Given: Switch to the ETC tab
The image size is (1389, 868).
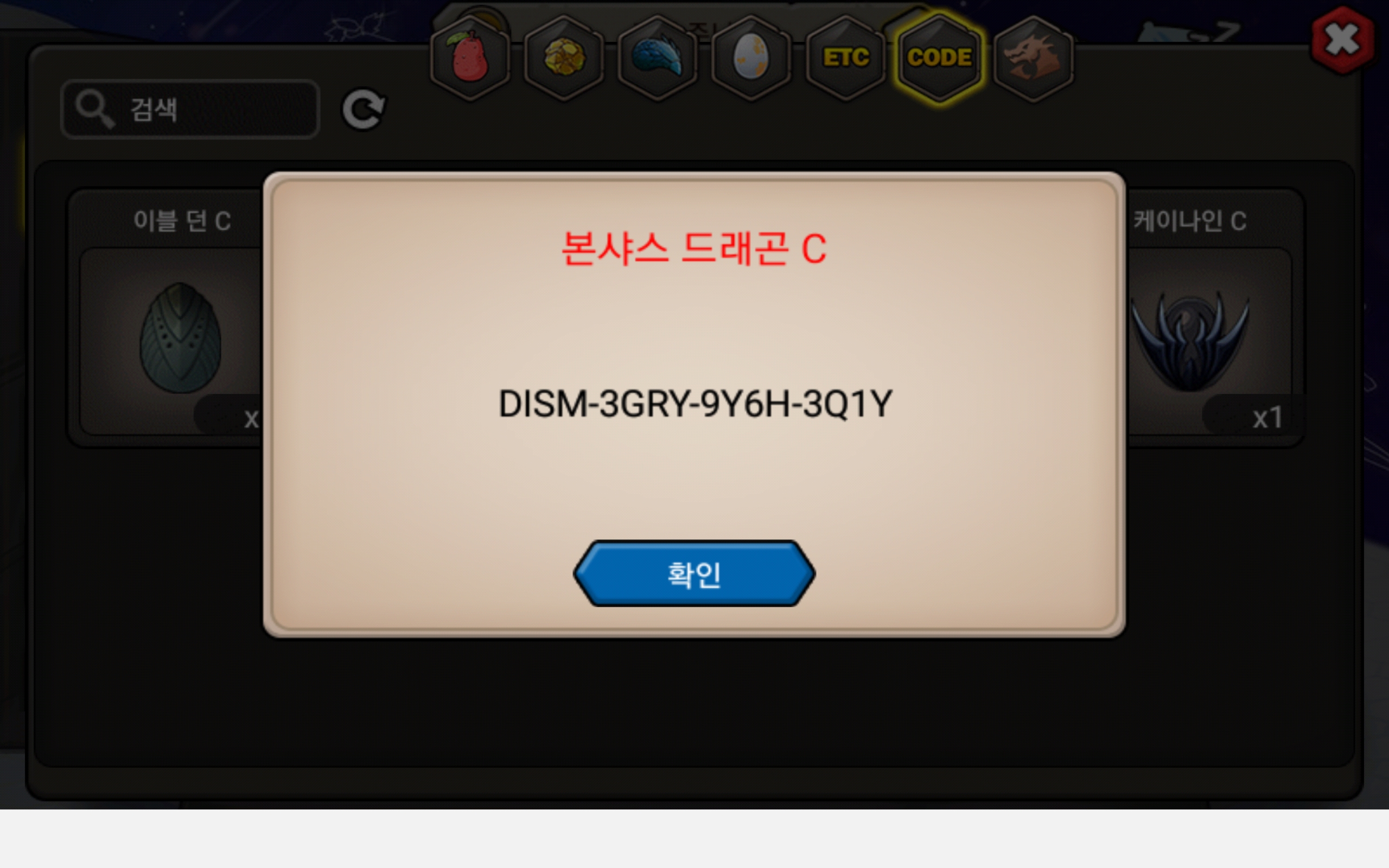Looking at the screenshot, I should click(x=845, y=58).
